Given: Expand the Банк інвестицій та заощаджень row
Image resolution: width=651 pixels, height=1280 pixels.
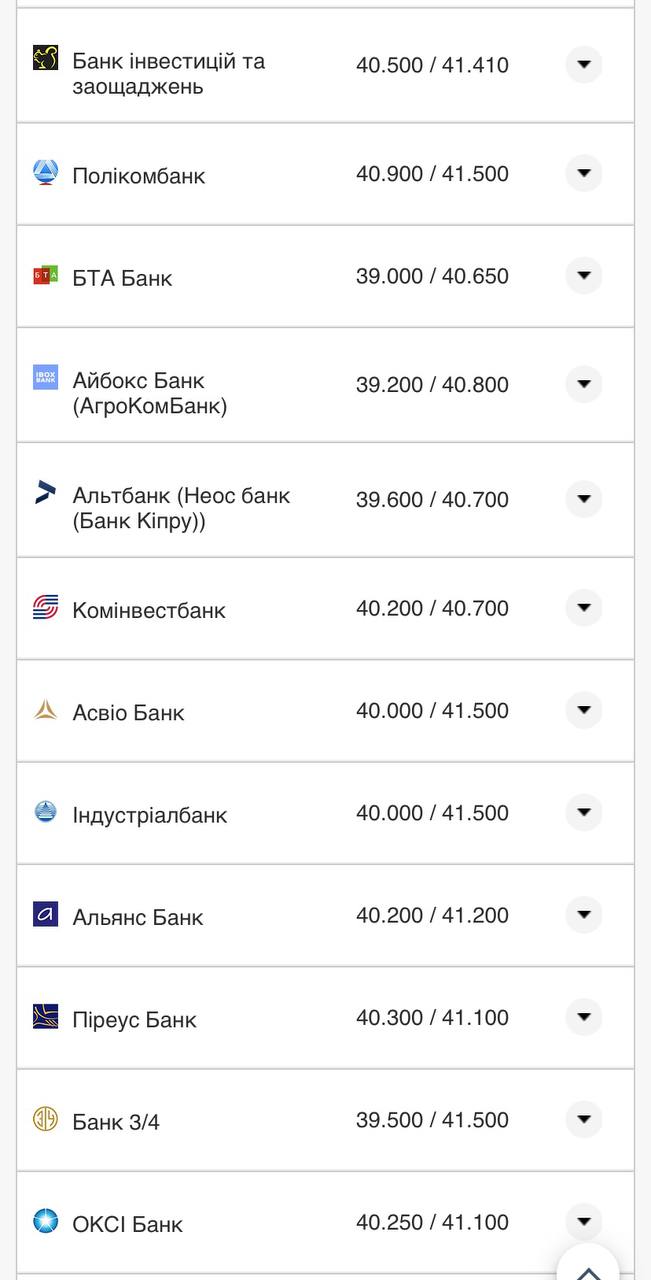Looking at the screenshot, I should tap(584, 65).
